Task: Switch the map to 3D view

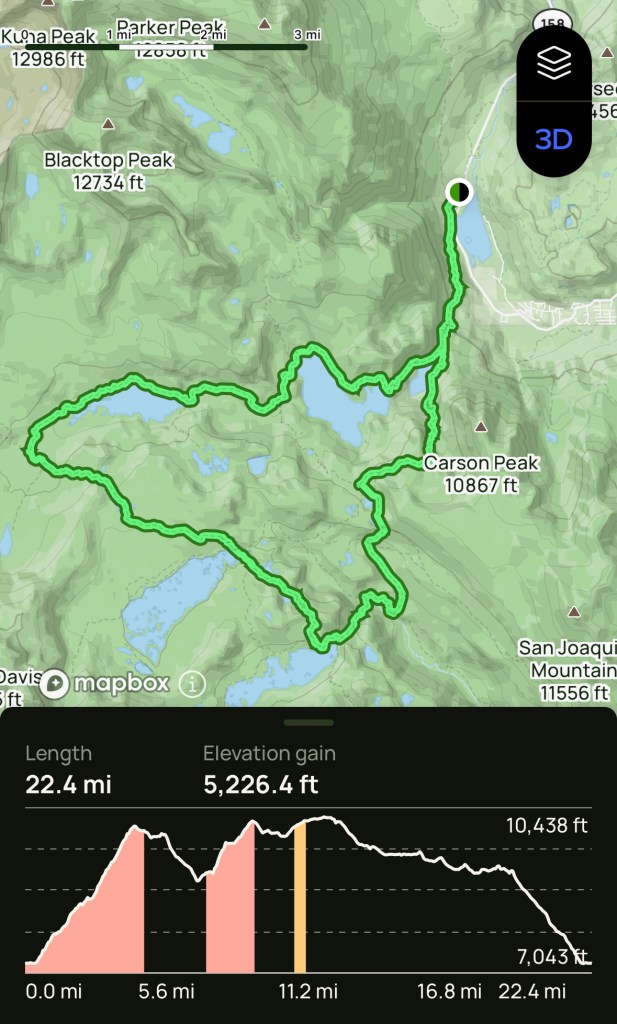Action: pos(554,138)
